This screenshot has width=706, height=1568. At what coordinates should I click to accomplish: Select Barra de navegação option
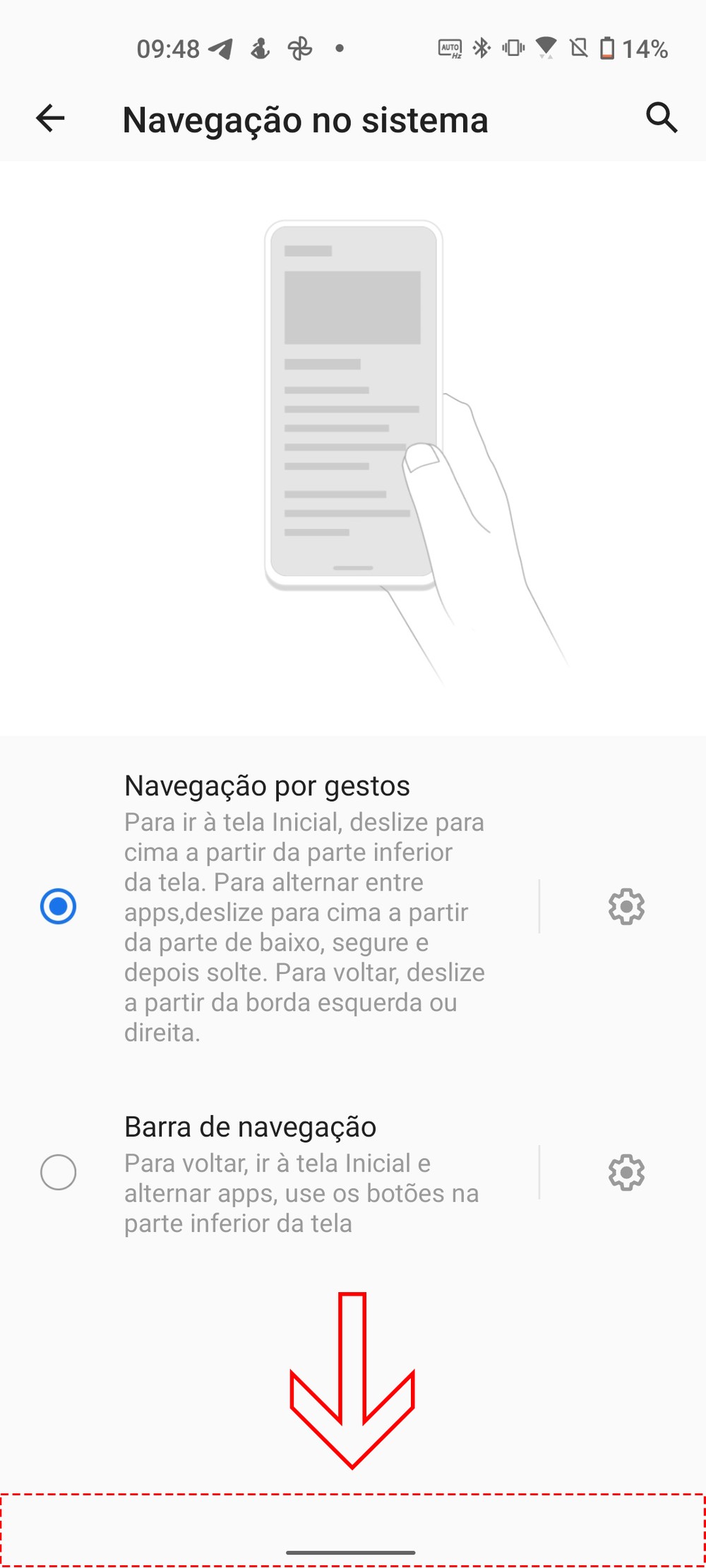tap(59, 1172)
